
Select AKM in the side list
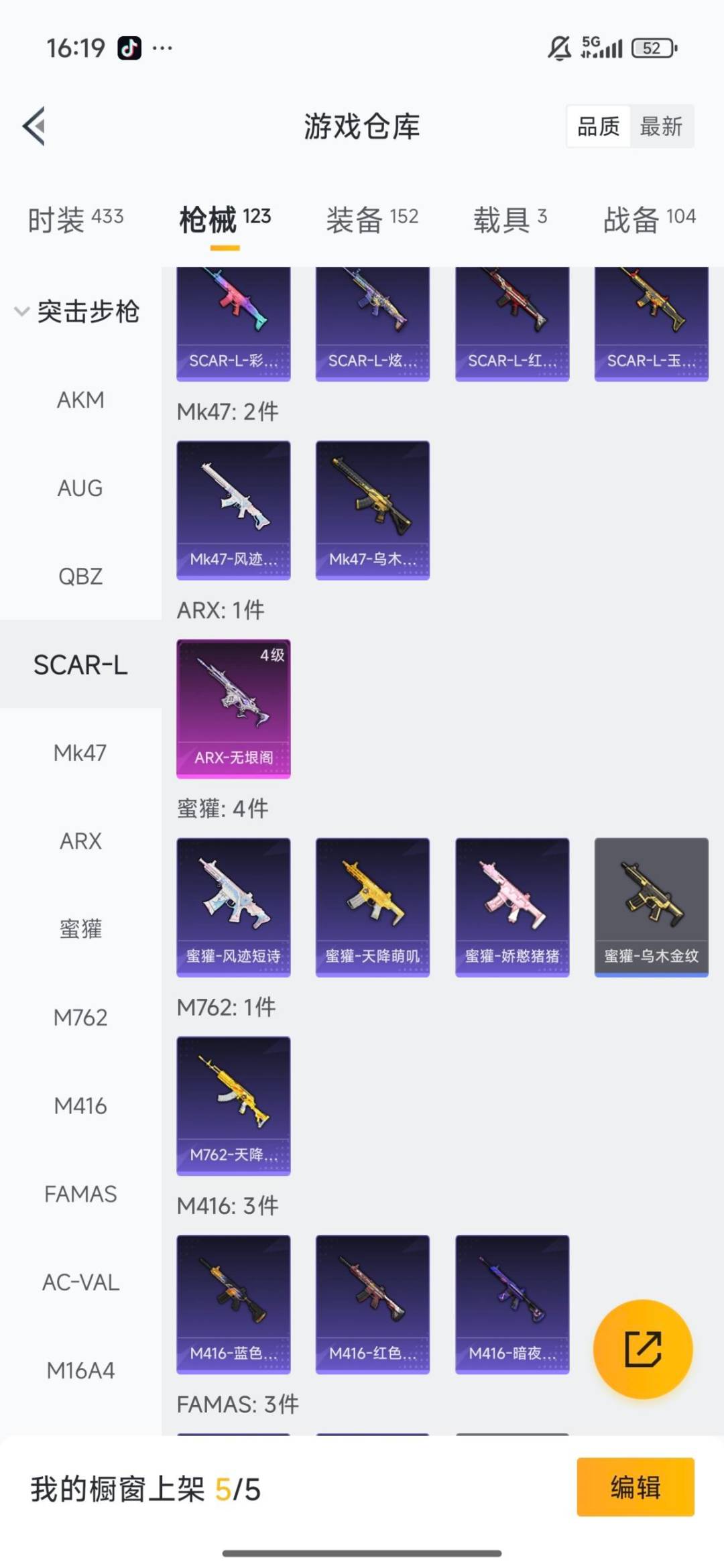tap(80, 400)
